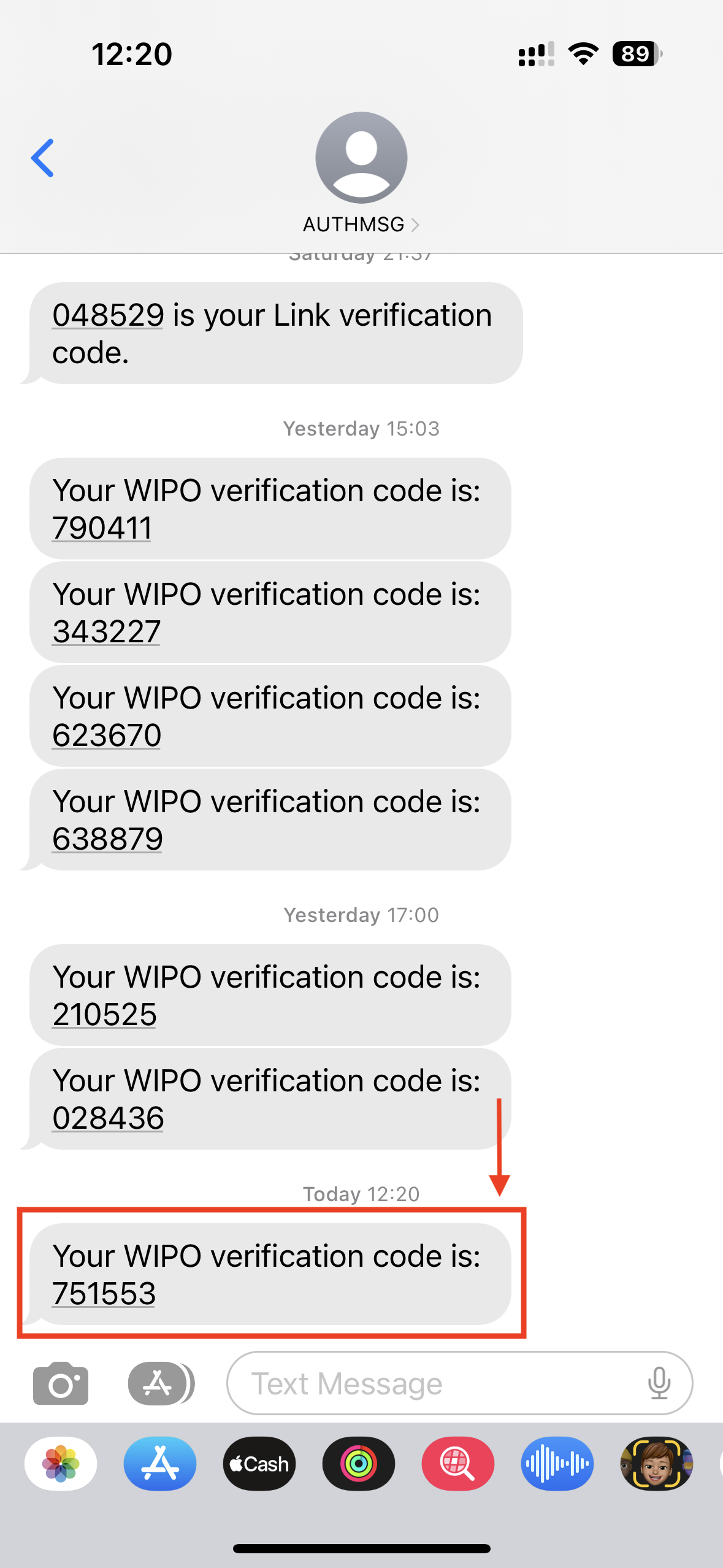Tap the underlined code 623670
Viewport: 723px width, 1568px height.
(107, 735)
